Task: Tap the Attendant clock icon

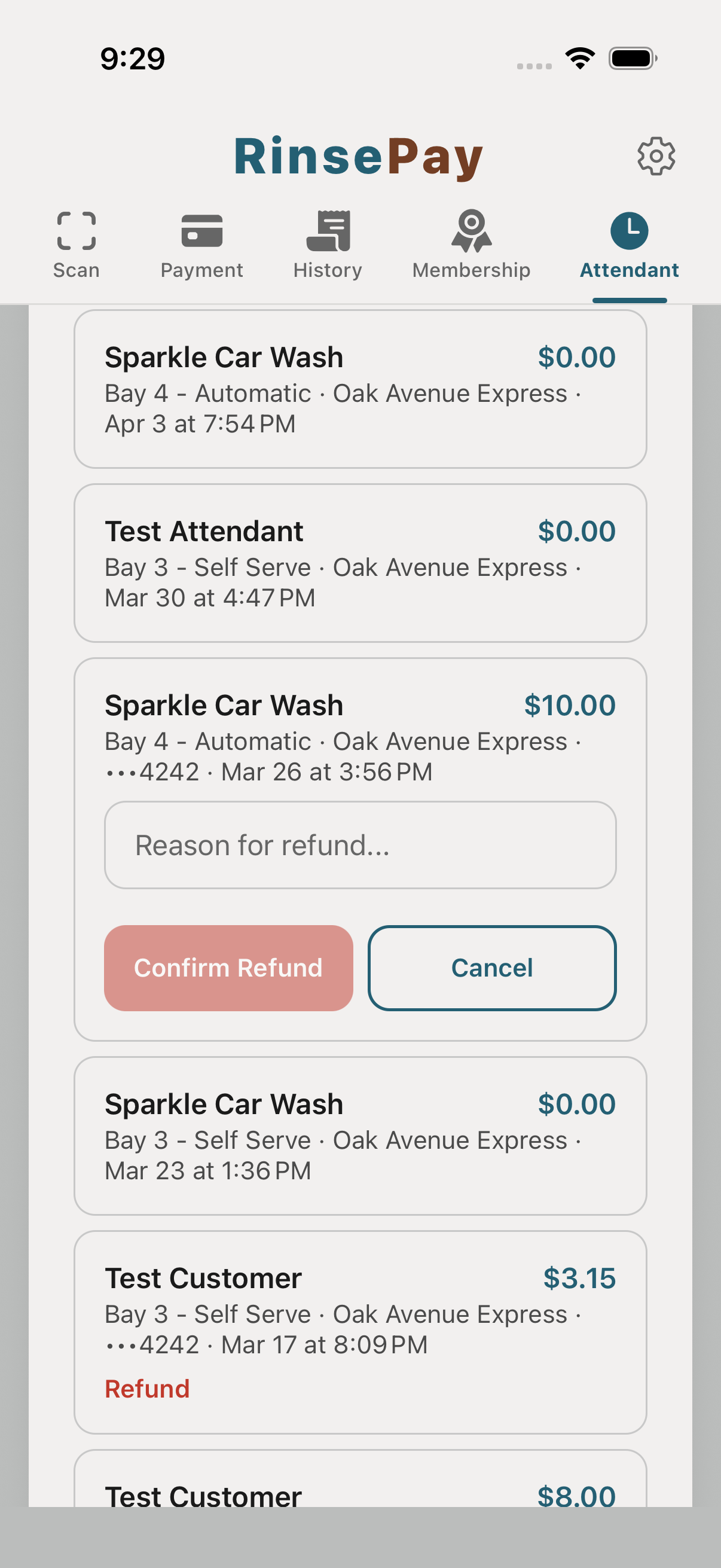Action: pyautogui.click(x=629, y=231)
